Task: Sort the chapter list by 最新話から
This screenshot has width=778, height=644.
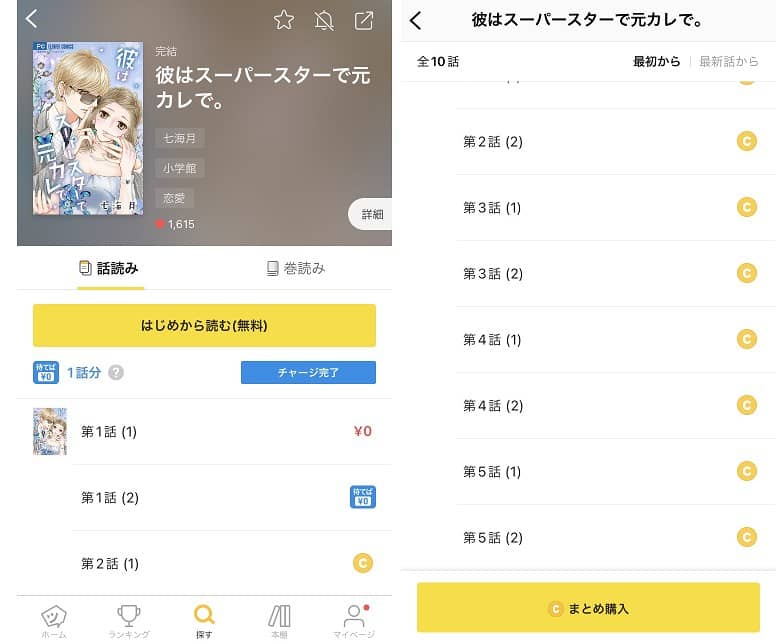Action: tap(728, 62)
